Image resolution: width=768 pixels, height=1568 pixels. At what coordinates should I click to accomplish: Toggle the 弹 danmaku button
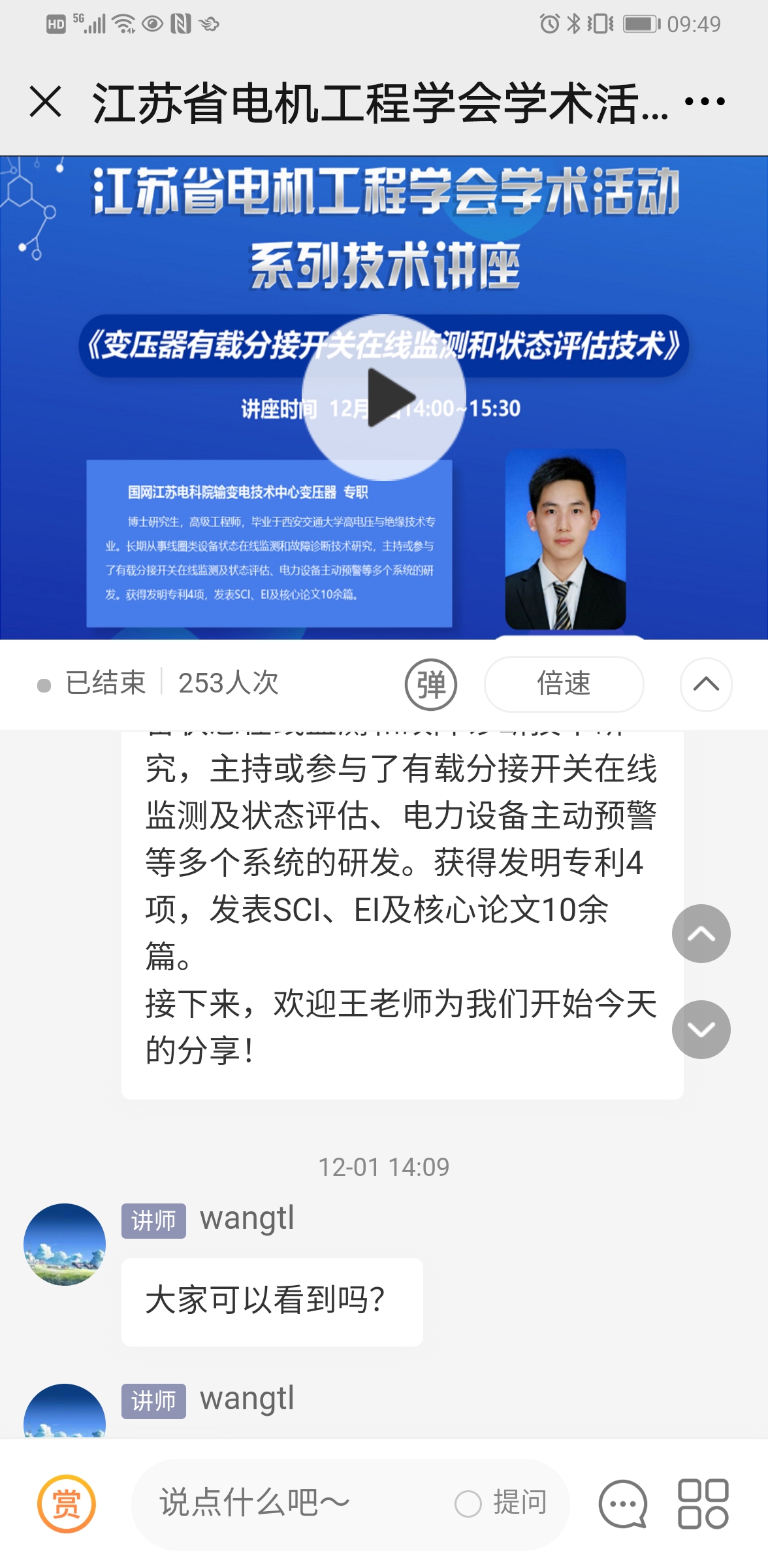[431, 684]
